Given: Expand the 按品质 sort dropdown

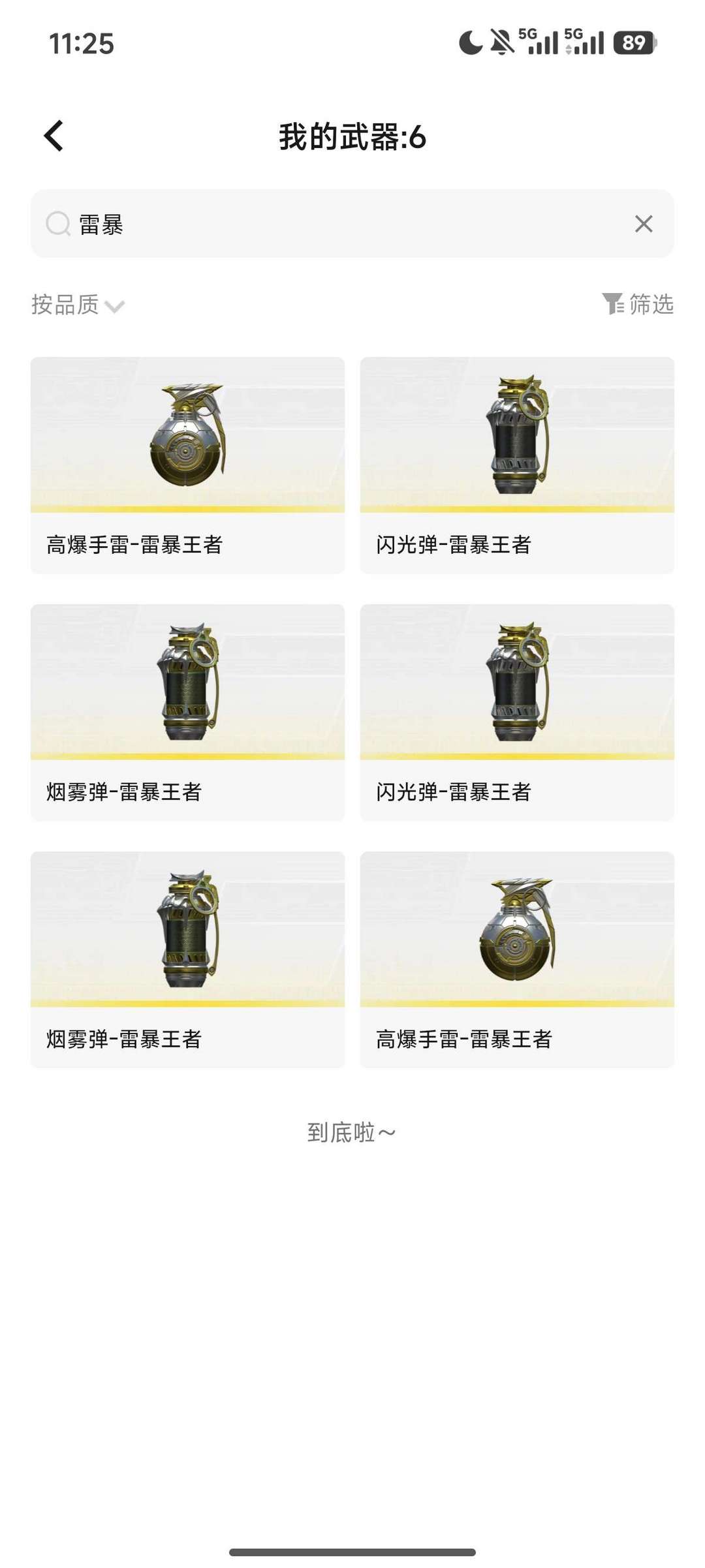Looking at the screenshot, I should (x=78, y=305).
